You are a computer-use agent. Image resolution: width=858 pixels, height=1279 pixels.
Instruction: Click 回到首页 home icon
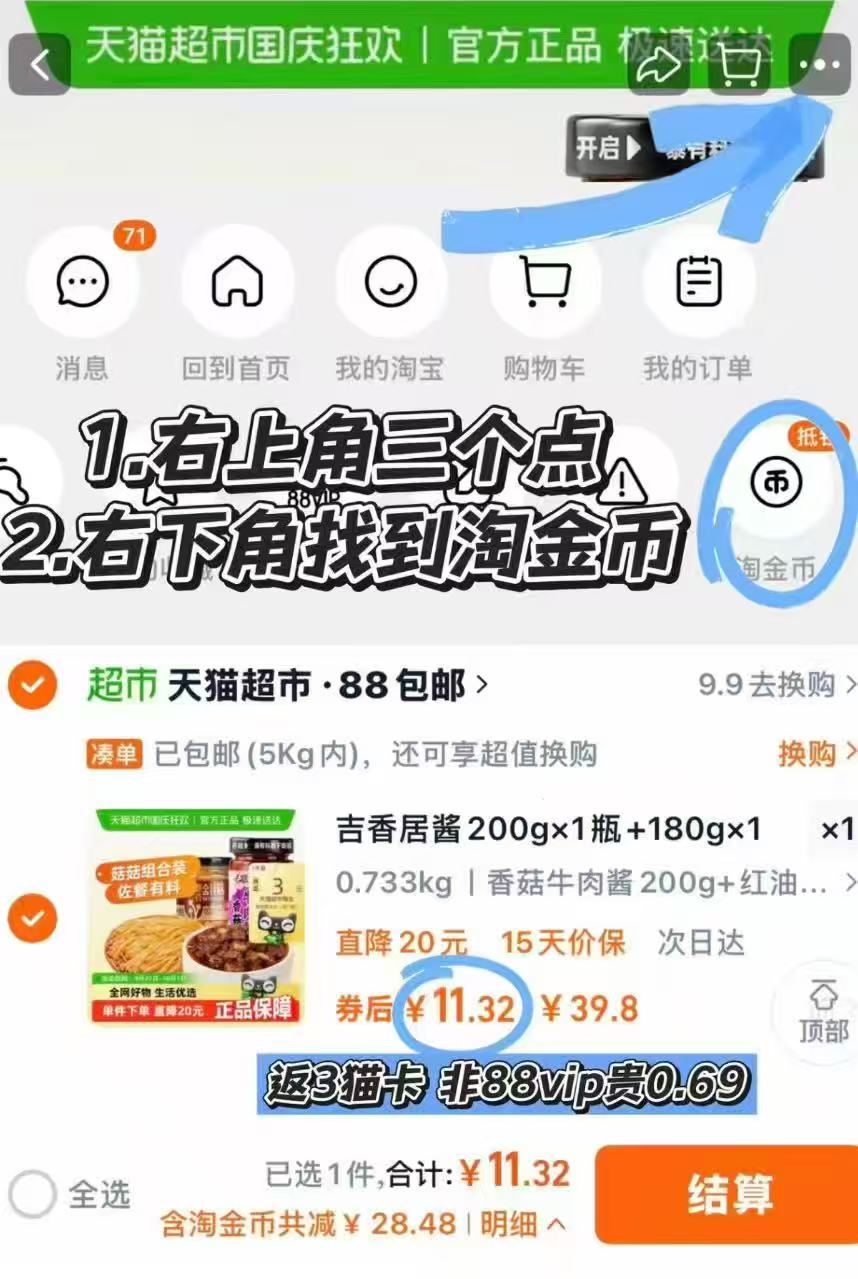point(237,283)
